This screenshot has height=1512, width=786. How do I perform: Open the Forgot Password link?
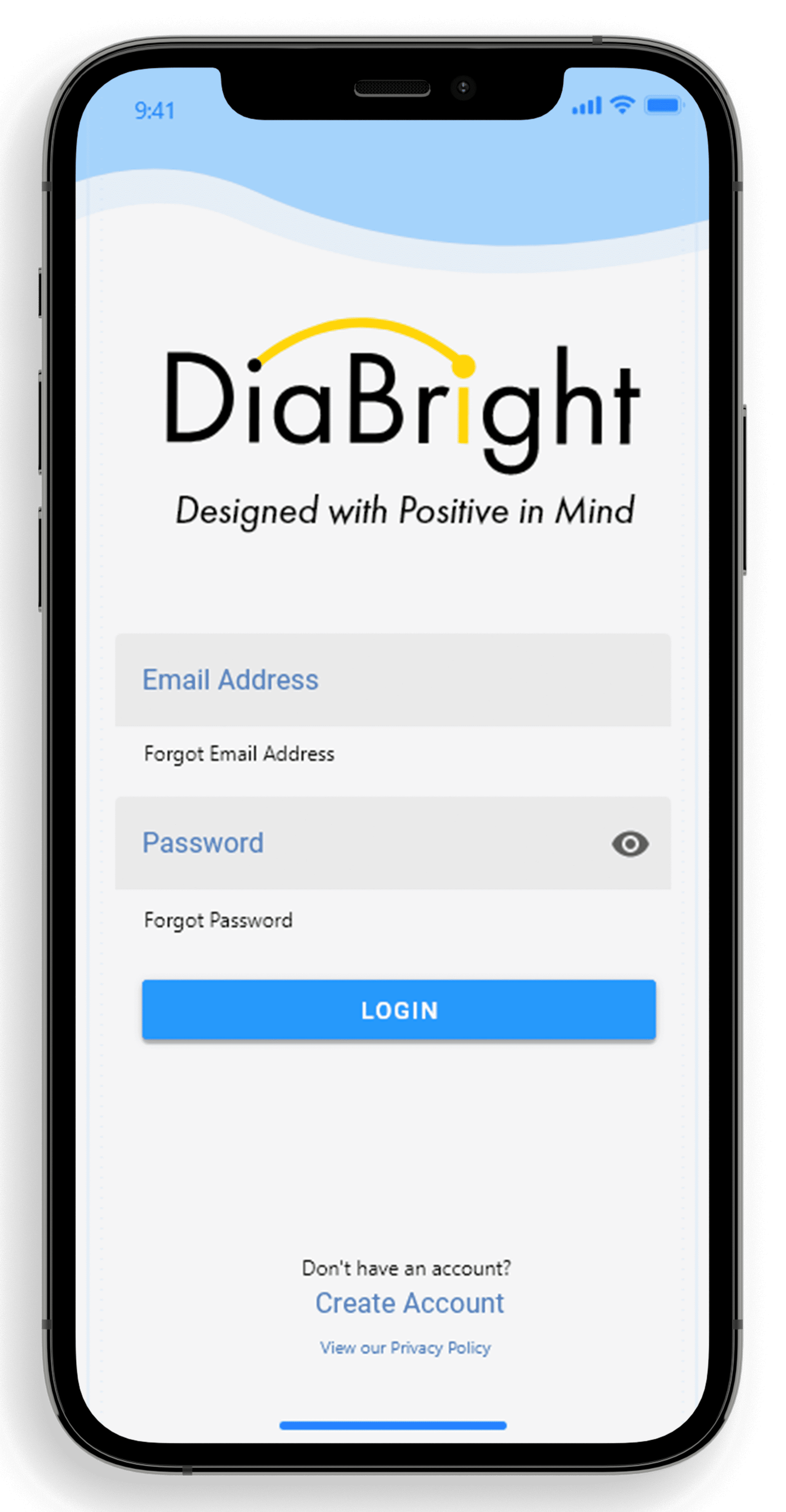(218, 920)
